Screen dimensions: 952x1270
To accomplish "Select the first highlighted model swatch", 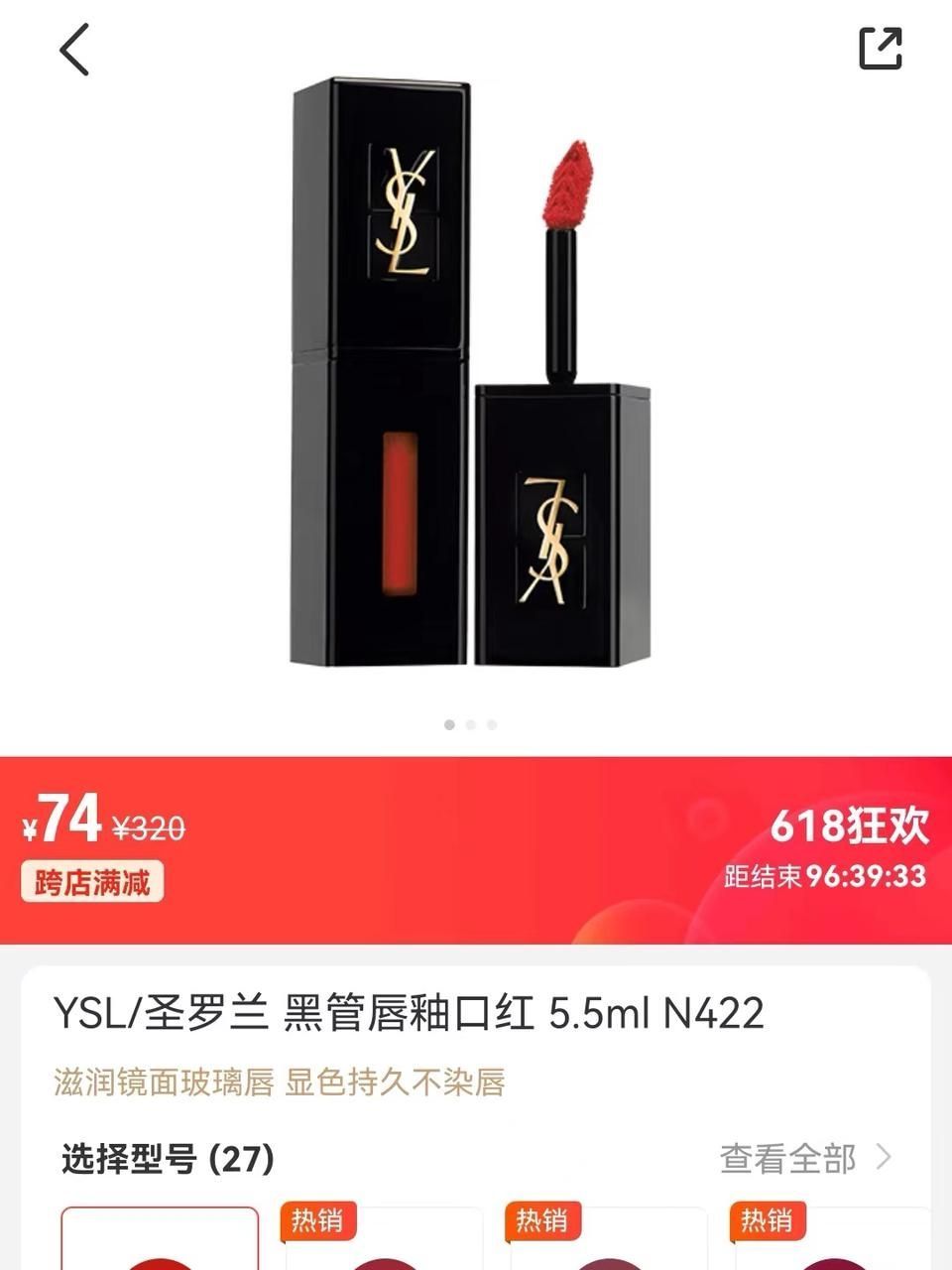I will pyautogui.click(x=160, y=1240).
